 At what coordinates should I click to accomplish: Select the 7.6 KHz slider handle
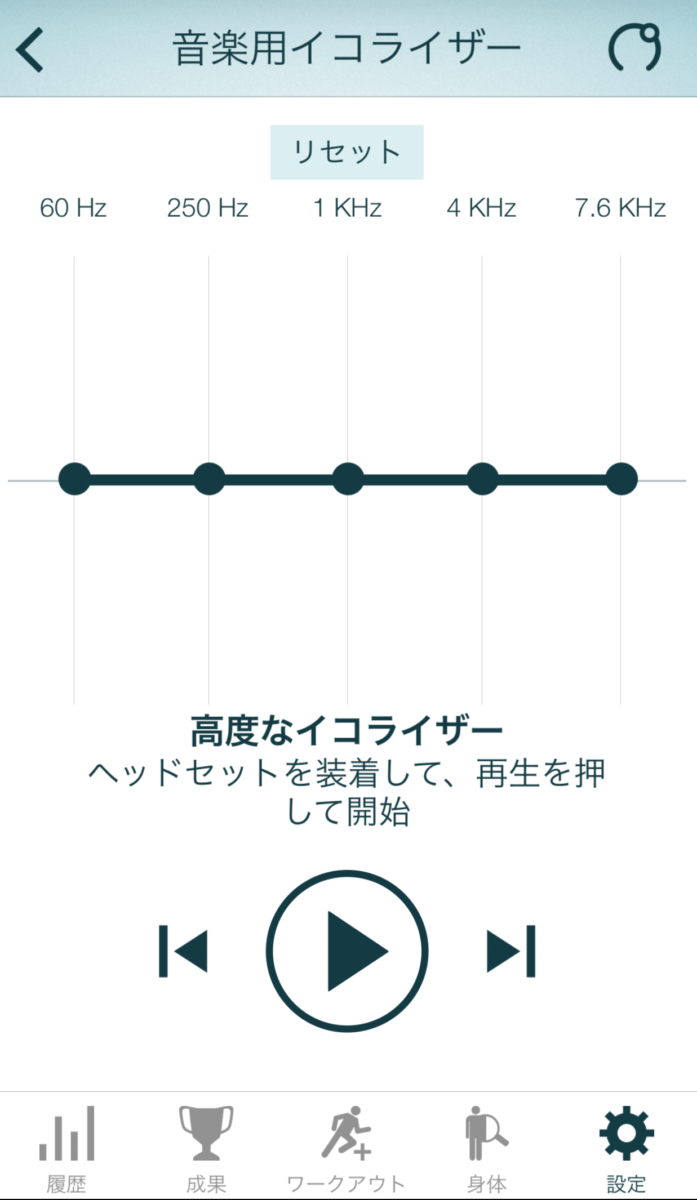click(x=621, y=479)
